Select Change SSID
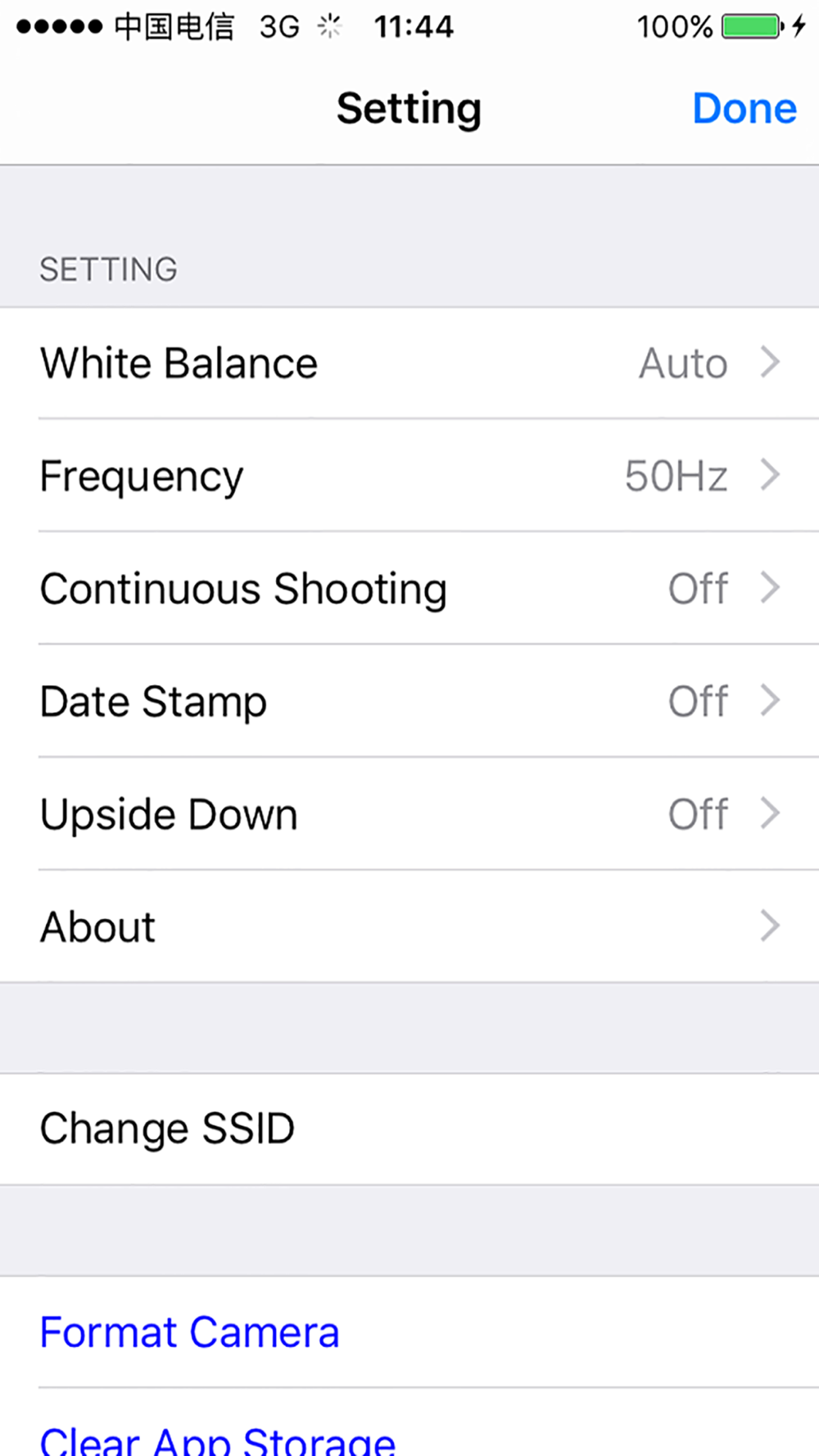The width and height of the screenshot is (819, 1456). [x=409, y=1128]
